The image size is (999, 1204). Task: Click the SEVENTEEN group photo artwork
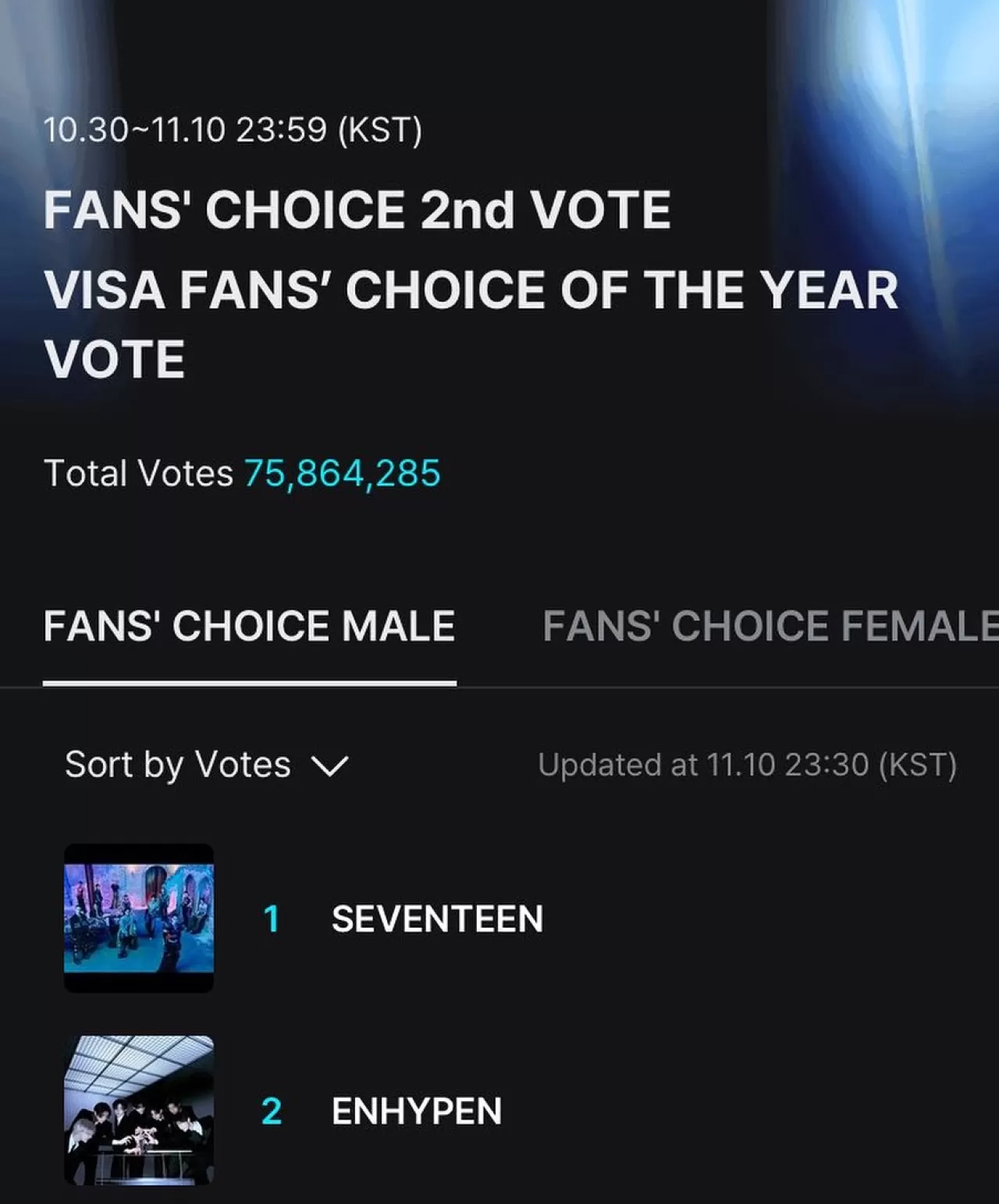(139, 918)
